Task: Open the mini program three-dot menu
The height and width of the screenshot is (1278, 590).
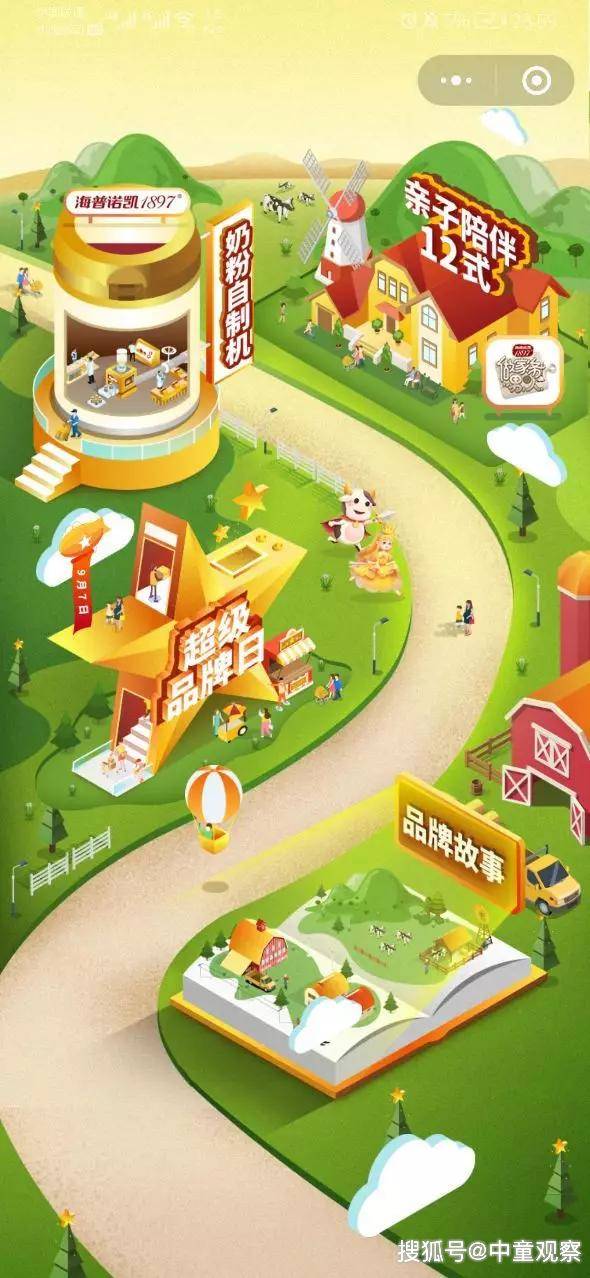Action: pos(456,81)
